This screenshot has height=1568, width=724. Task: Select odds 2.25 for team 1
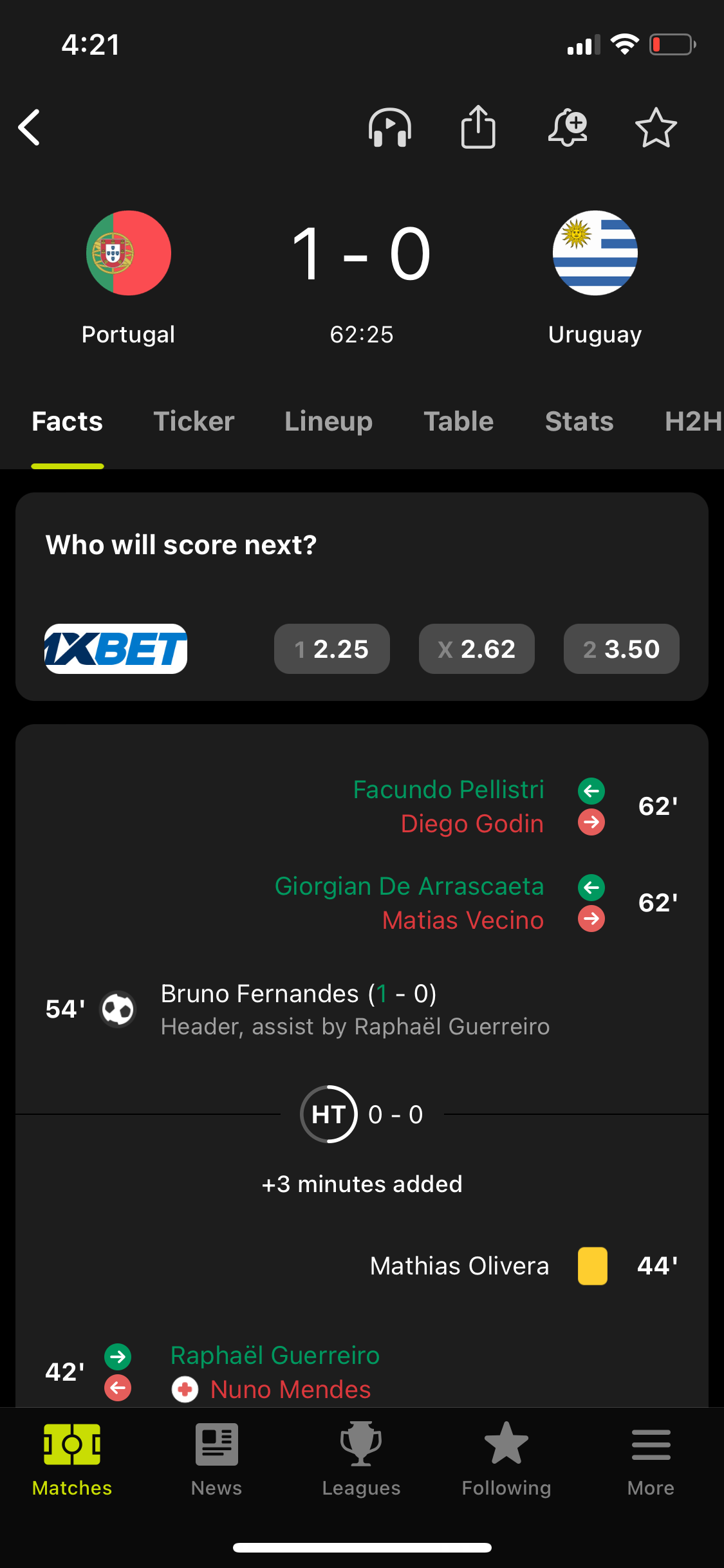[332, 649]
